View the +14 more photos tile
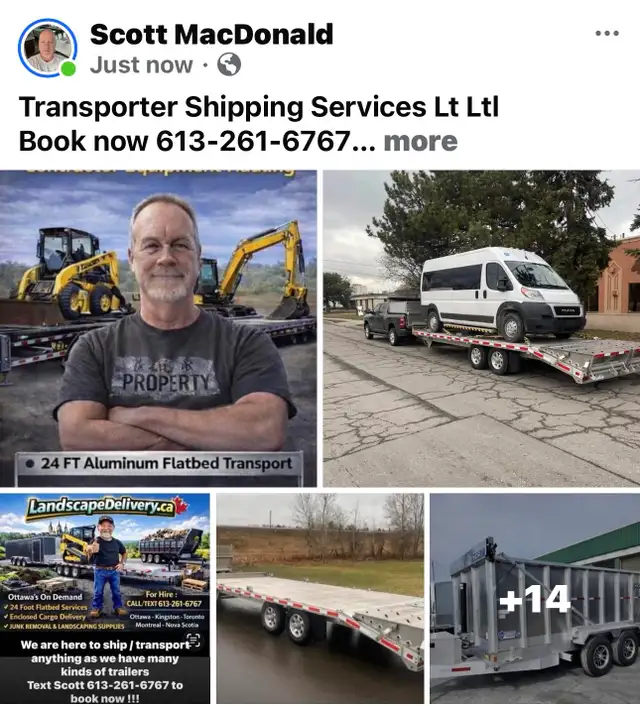Image resolution: width=640 pixels, height=706 pixels. (x=534, y=598)
